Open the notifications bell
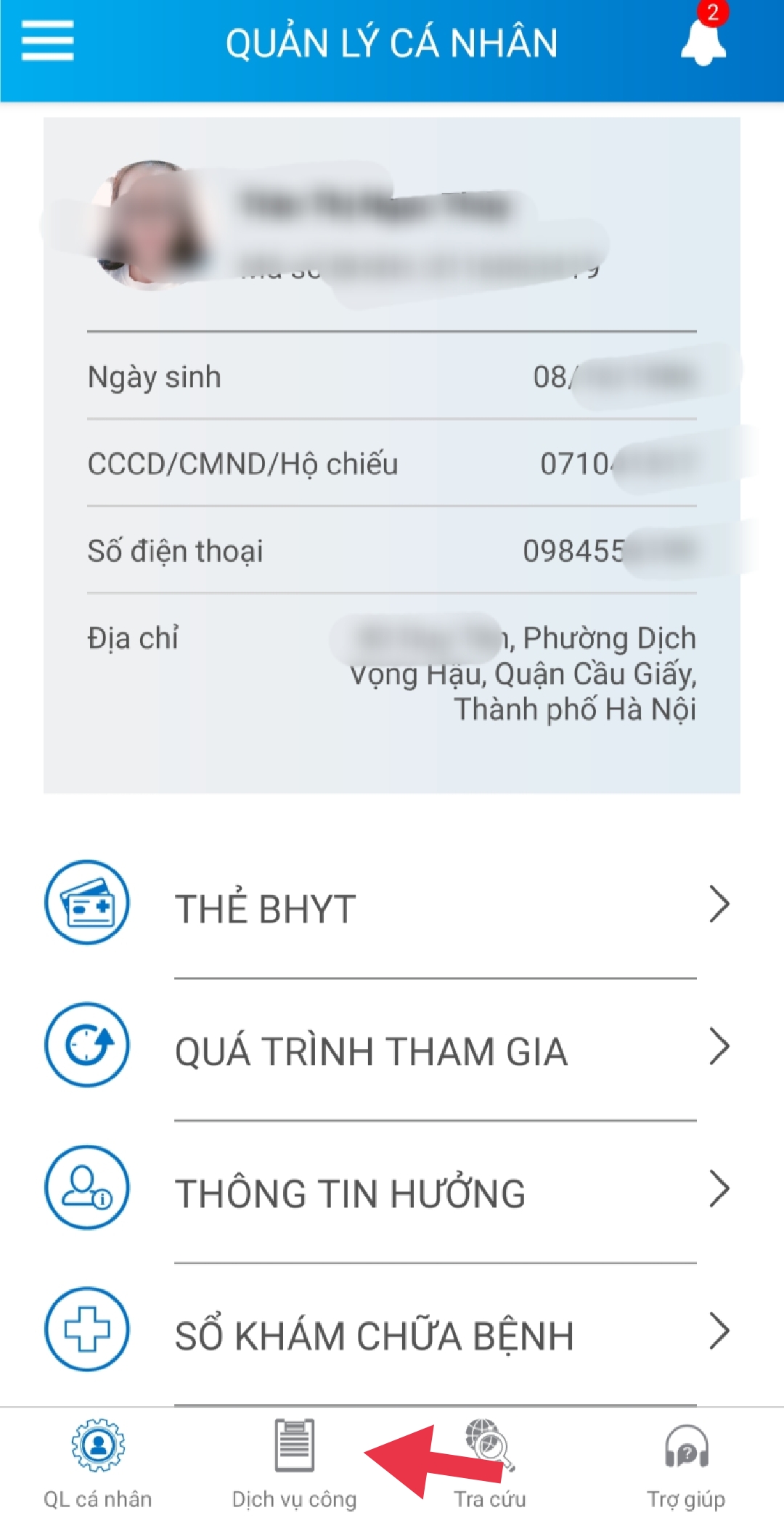Screen dimensions: 784x1526 click(703, 41)
